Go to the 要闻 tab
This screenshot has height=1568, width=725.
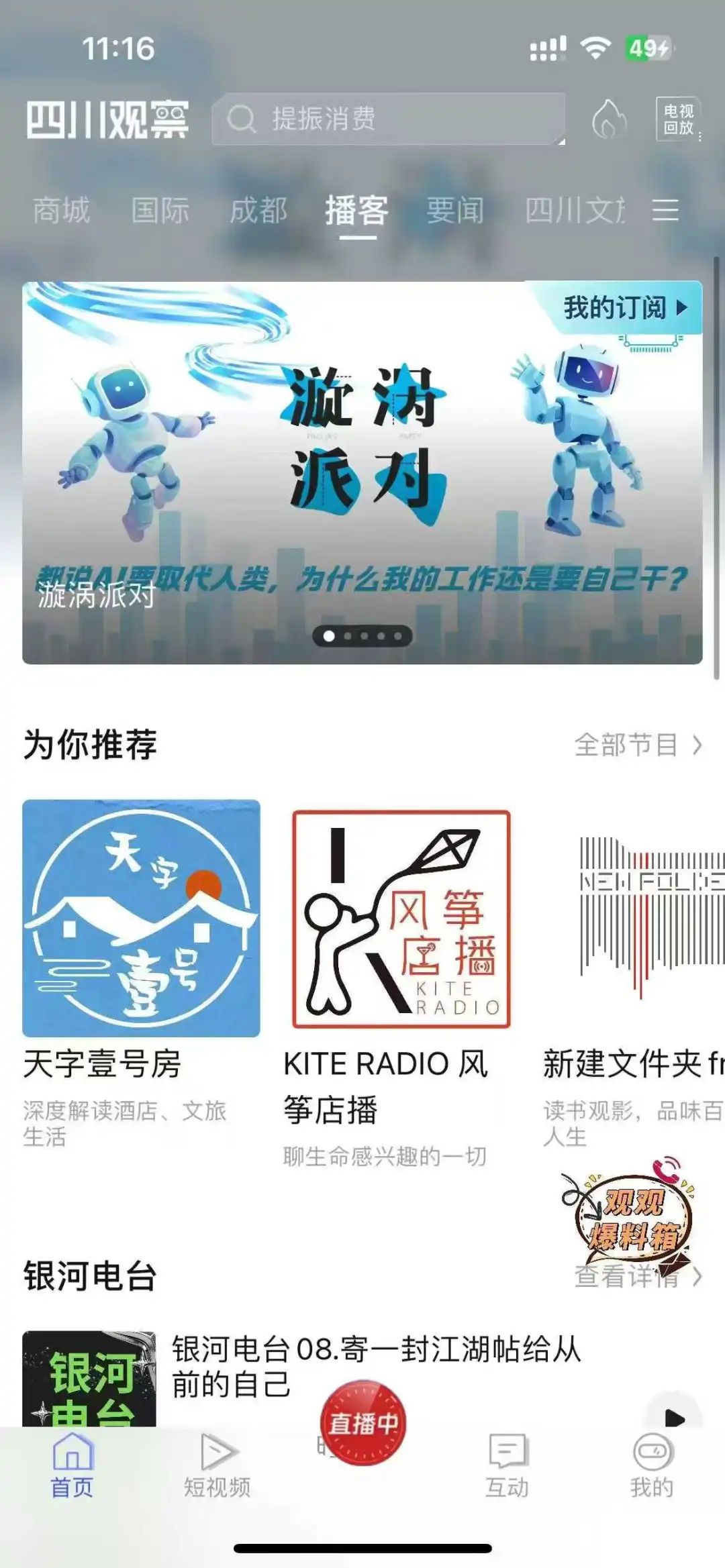(x=455, y=210)
